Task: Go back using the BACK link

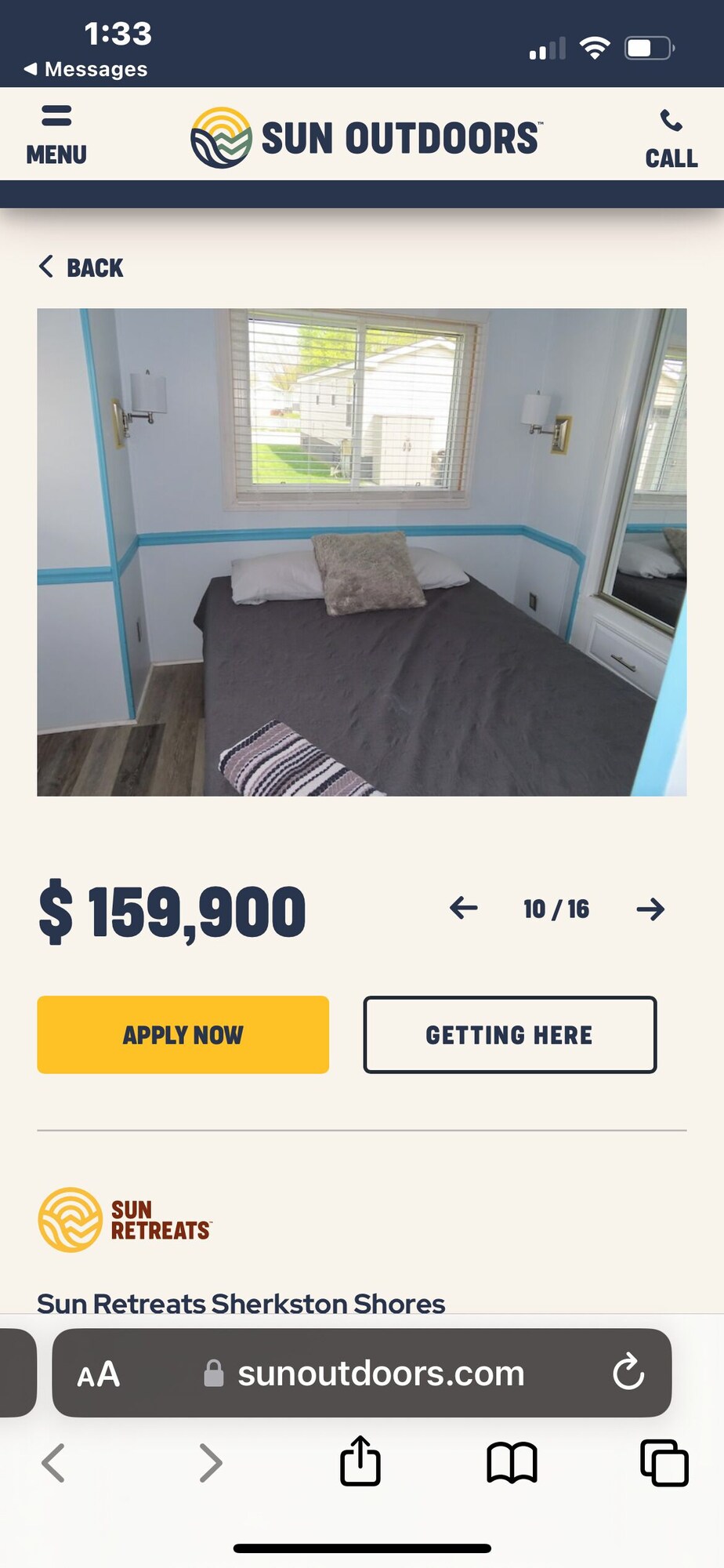Action: [x=81, y=267]
